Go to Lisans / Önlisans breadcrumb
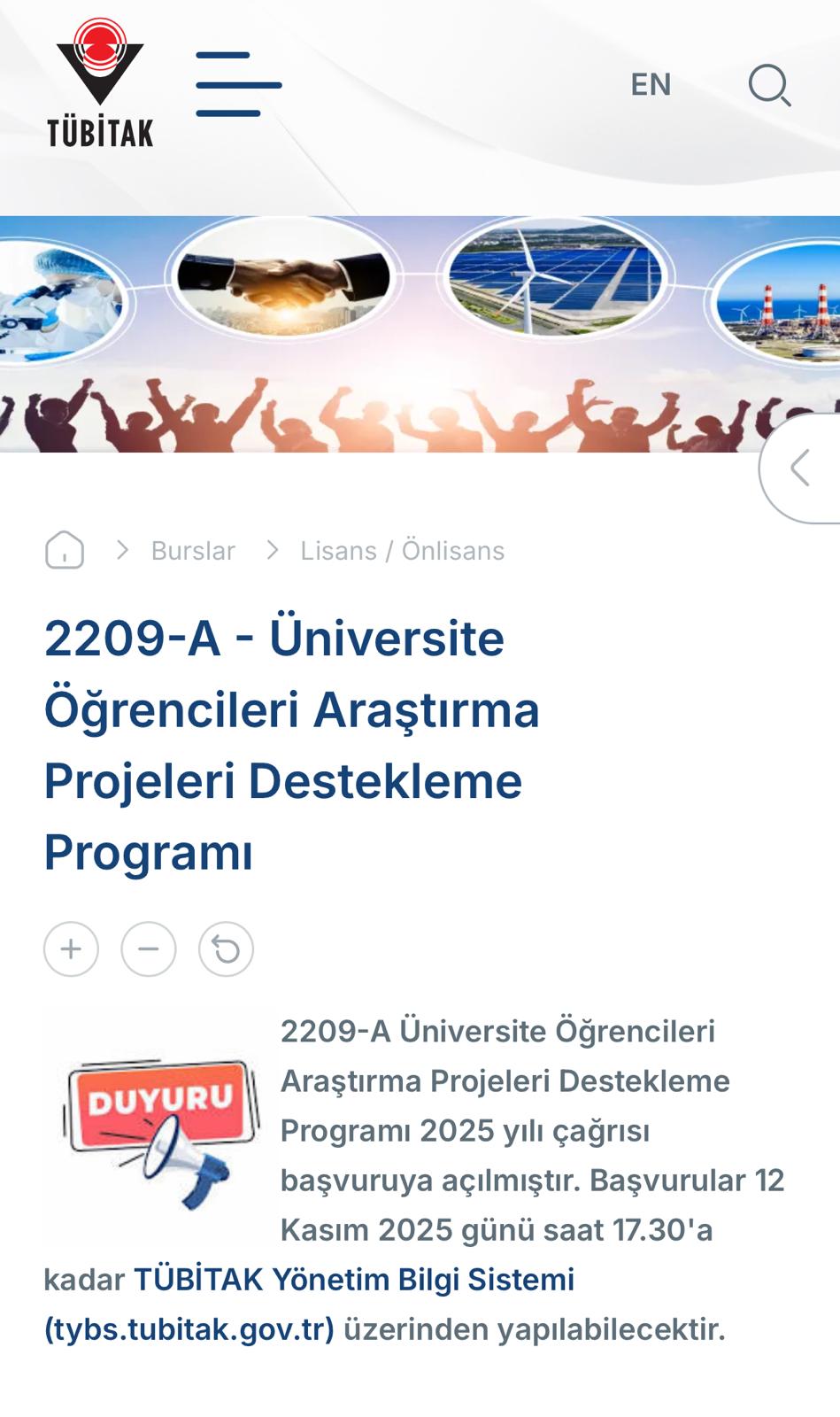Image resolution: width=840 pixels, height=1417 pixels. pos(402,551)
